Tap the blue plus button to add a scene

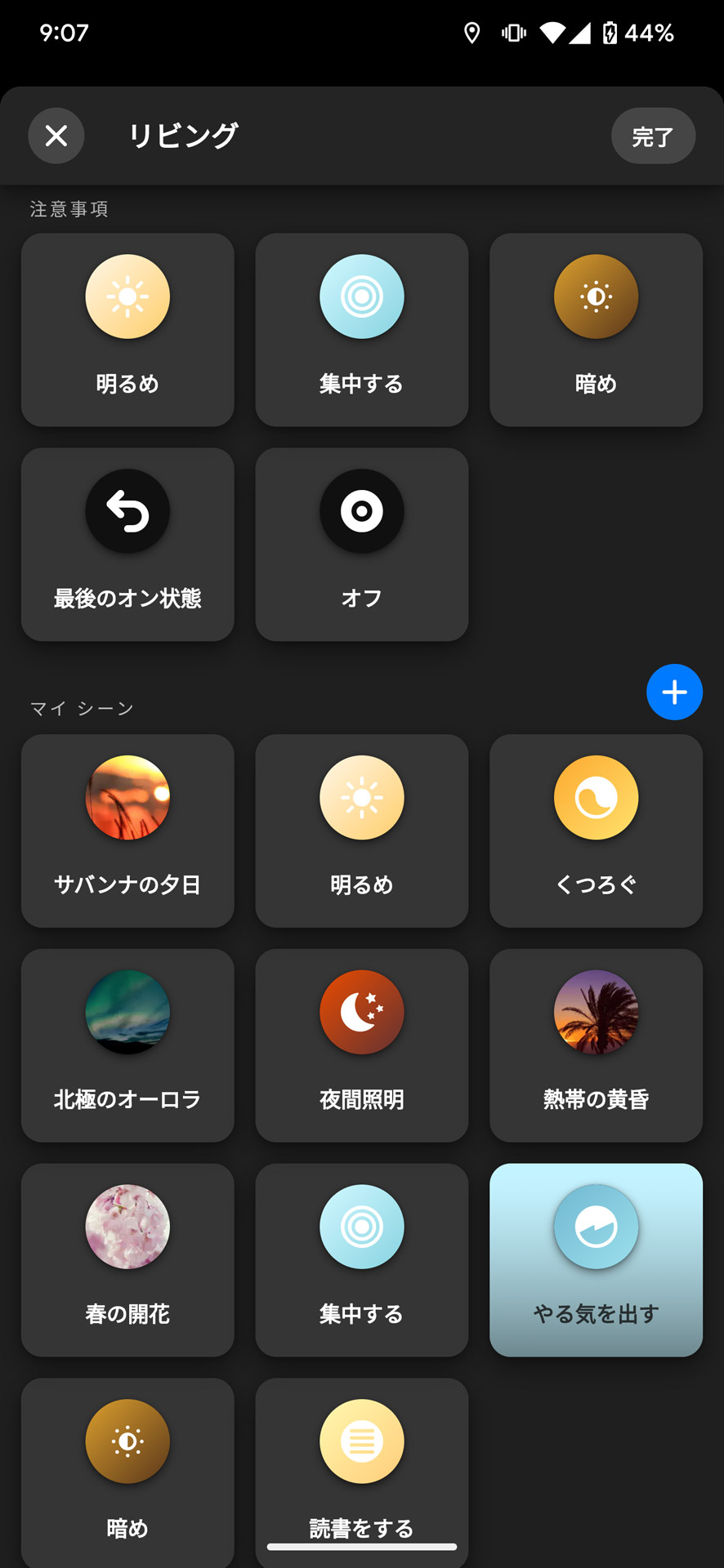tap(674, 692)
